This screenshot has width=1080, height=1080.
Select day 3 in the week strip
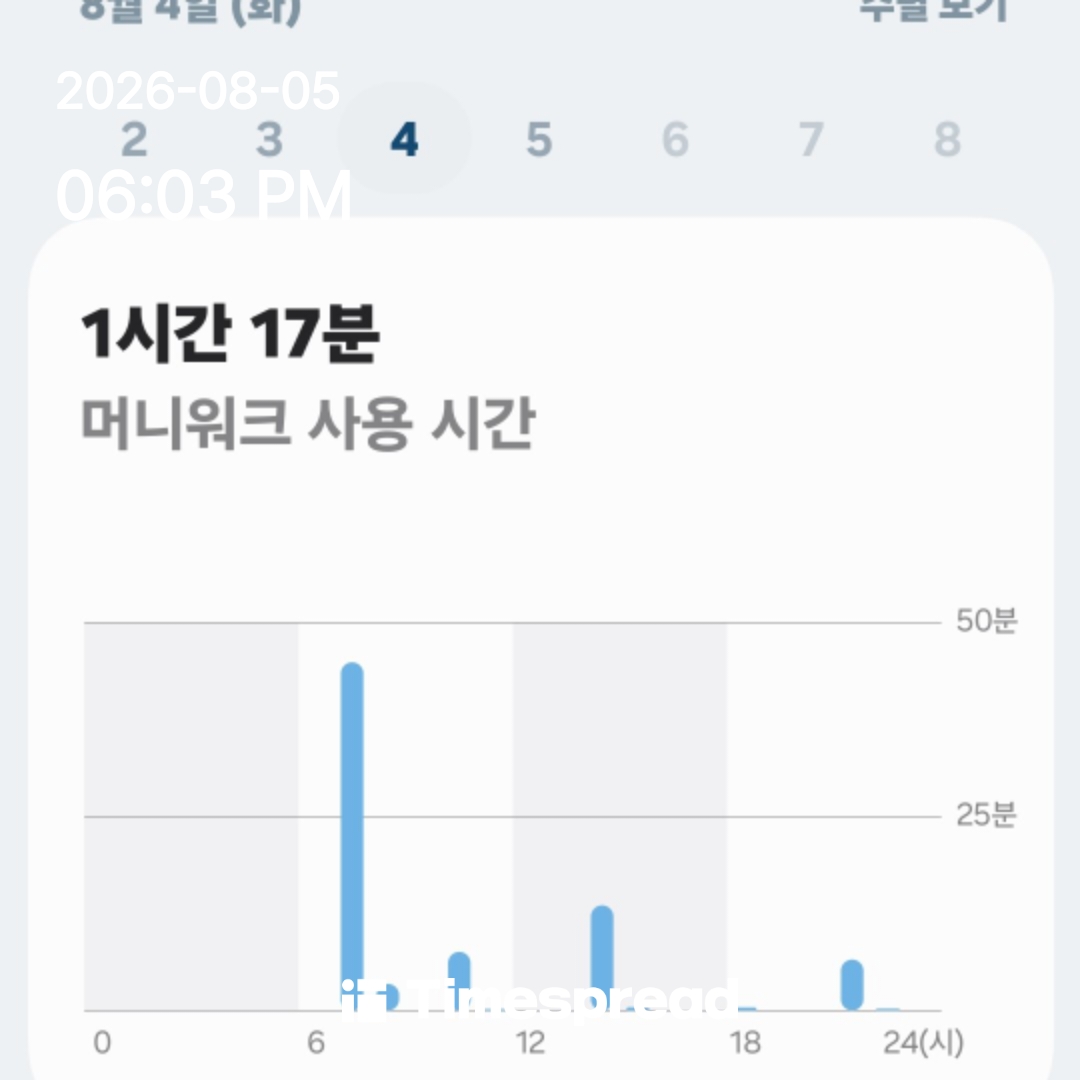click(269, 140)
